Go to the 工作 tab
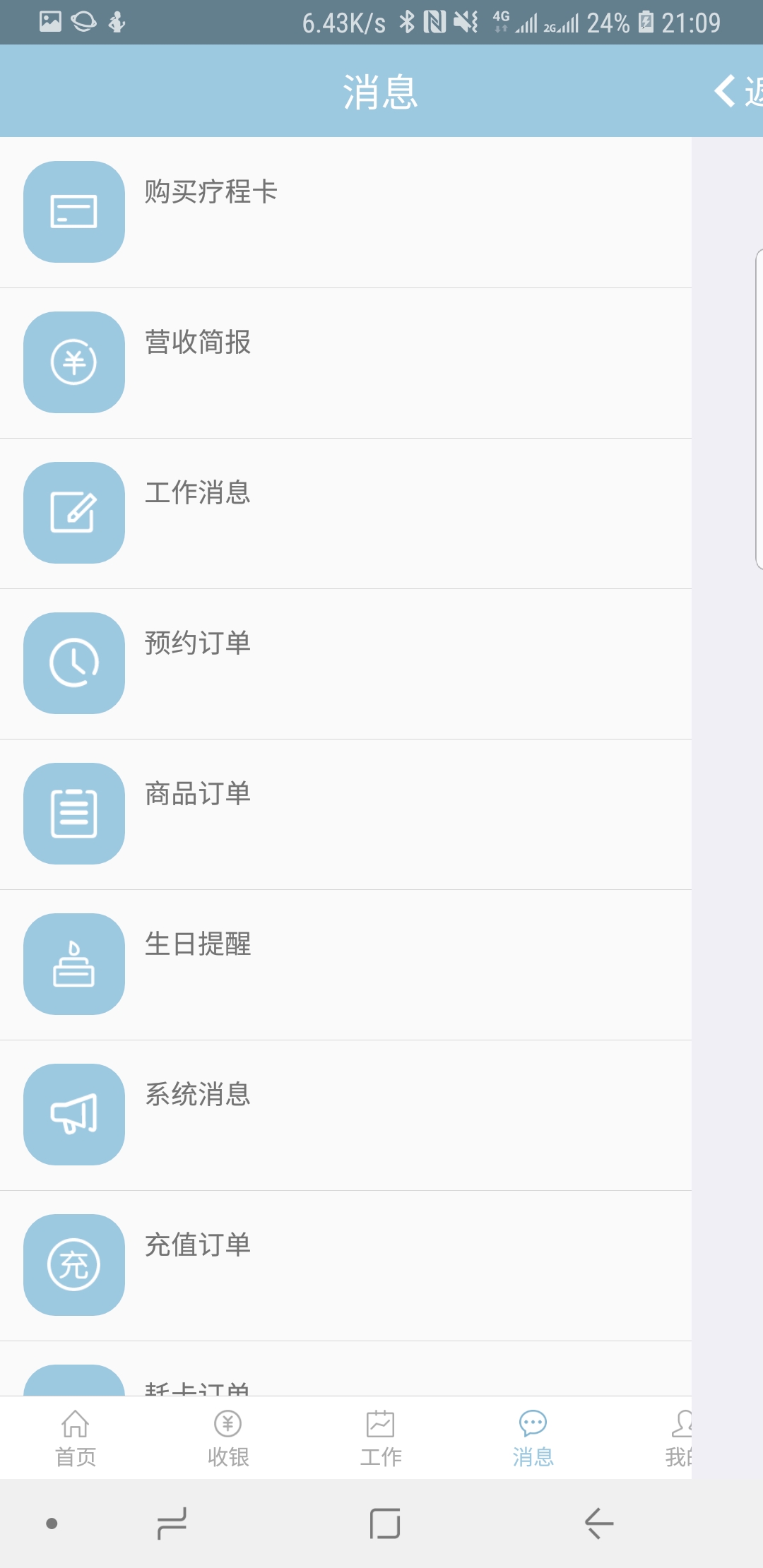Screen dimensions: 763x1568 381,1438
